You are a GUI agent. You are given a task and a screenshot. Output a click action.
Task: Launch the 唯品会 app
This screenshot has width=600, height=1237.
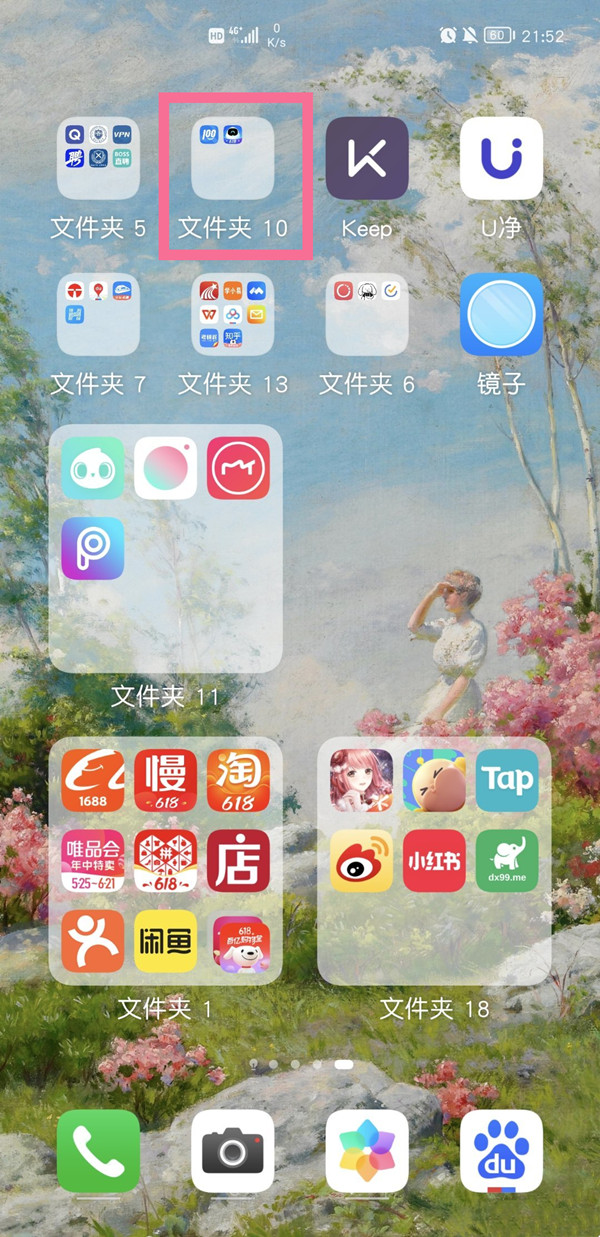92,860
